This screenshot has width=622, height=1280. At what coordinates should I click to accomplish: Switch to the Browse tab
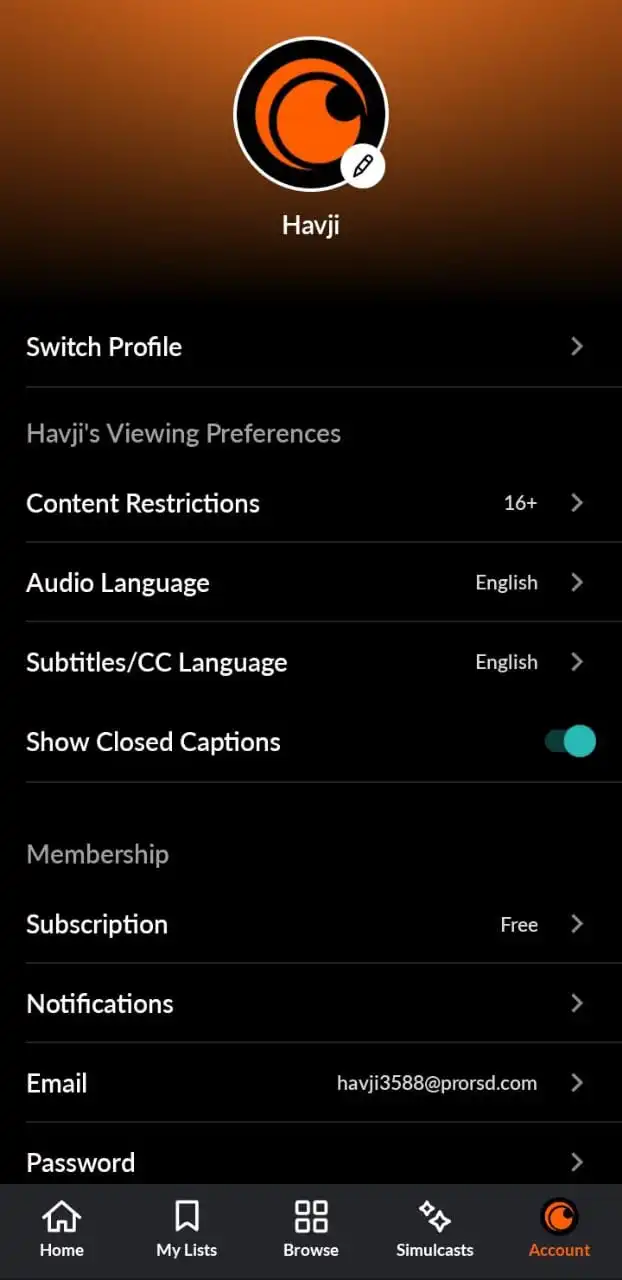point(311,1230)
